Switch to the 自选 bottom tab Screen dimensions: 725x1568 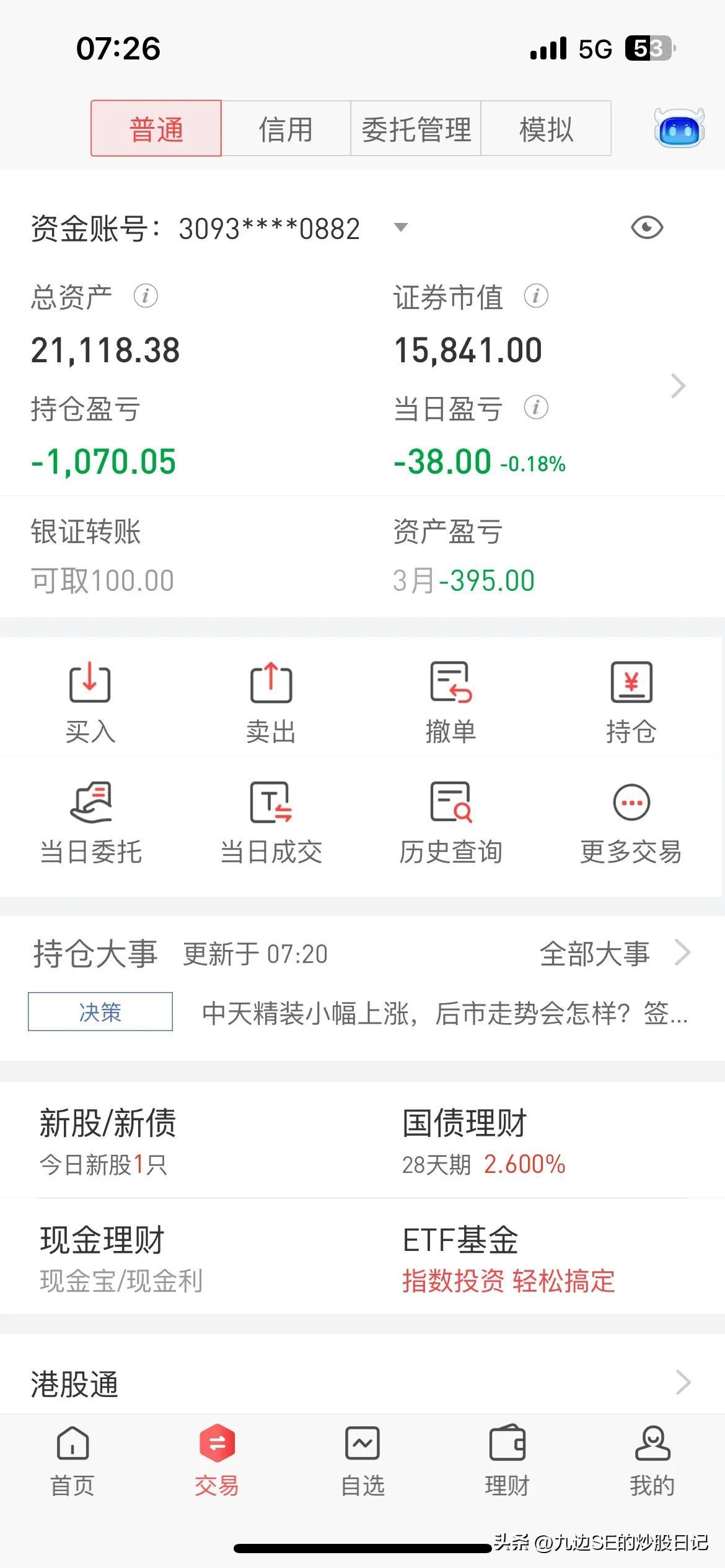(x=362, y=1461)
